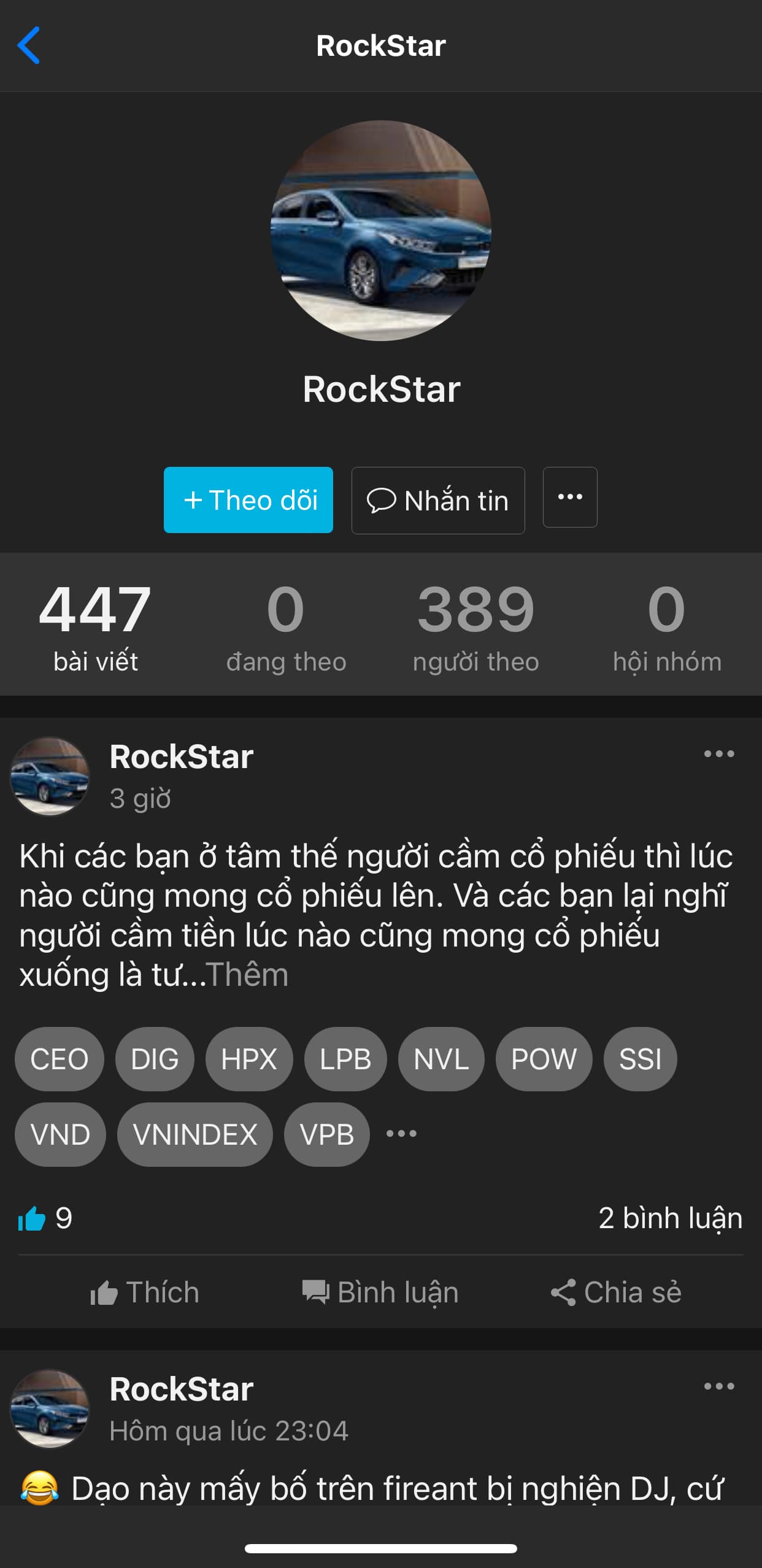Screen dimensions: 762x1568
Task: Open the VNINDEX chip
Action: click(195, 1134)
